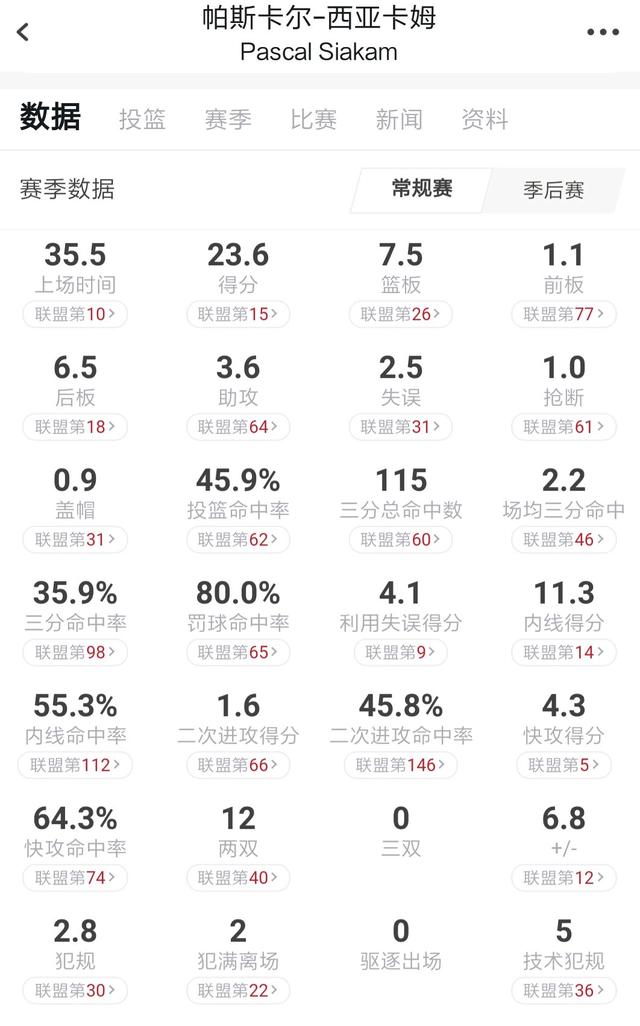Open the 联盟第64 ranking for 助攻
The height and width of the screenshot is (1026, 640).
click(238, 427)
